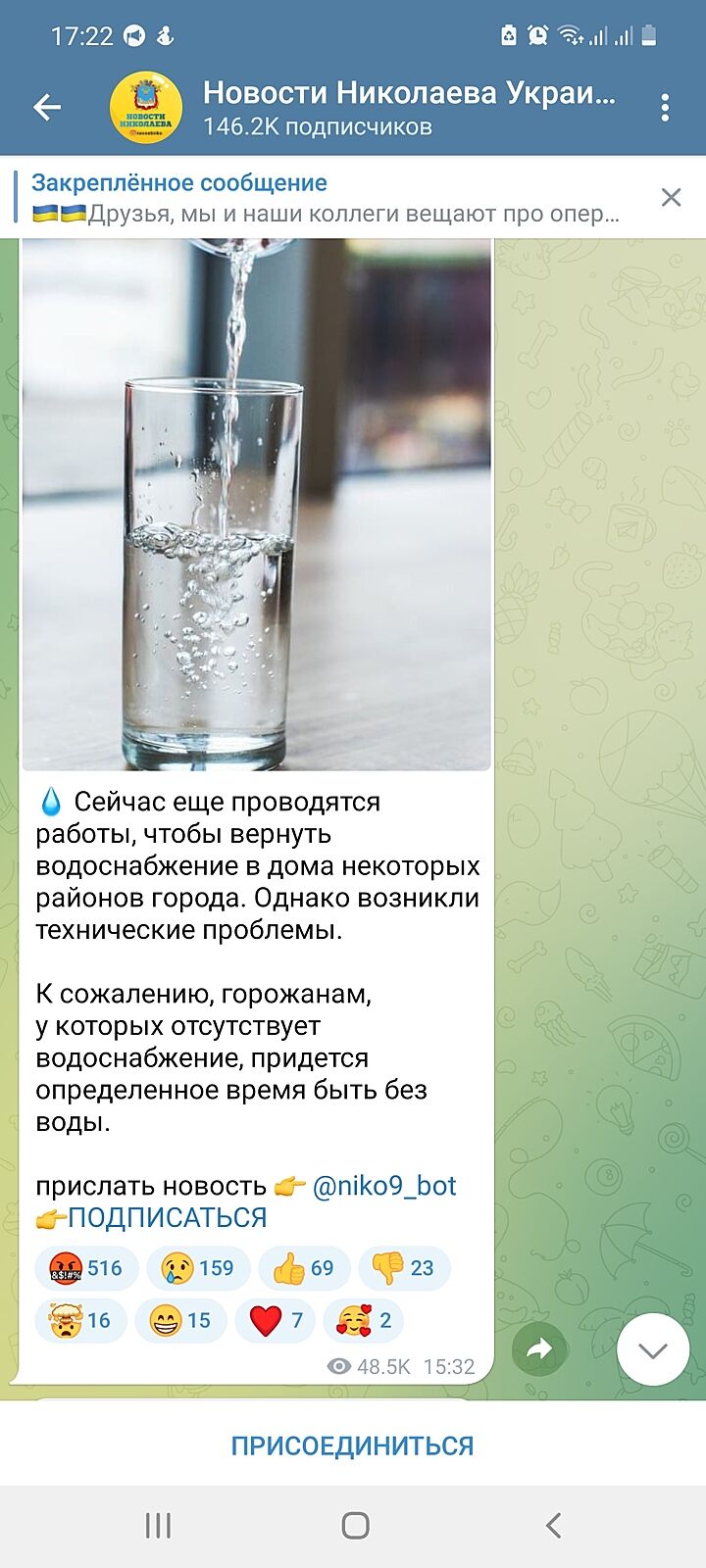Jump to latest messages with down arrow

click(x=653, y=1349)
